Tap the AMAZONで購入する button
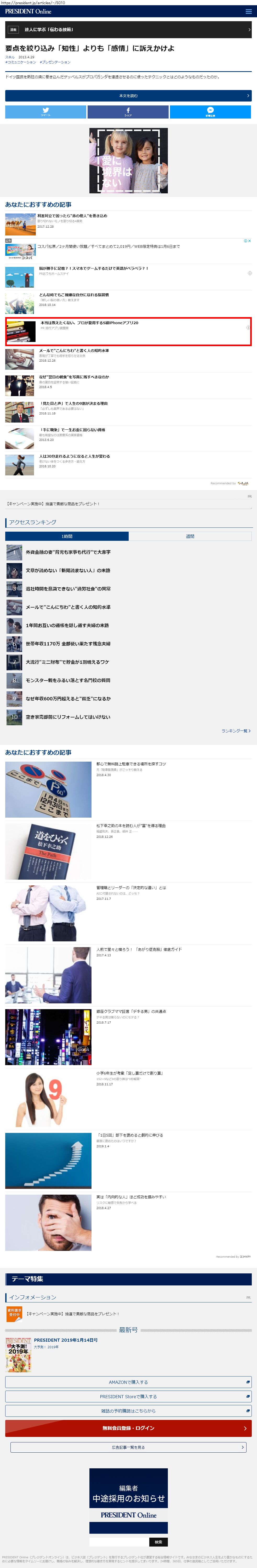Viewport: 257px width, 1568px height. tap(128, 1382)
